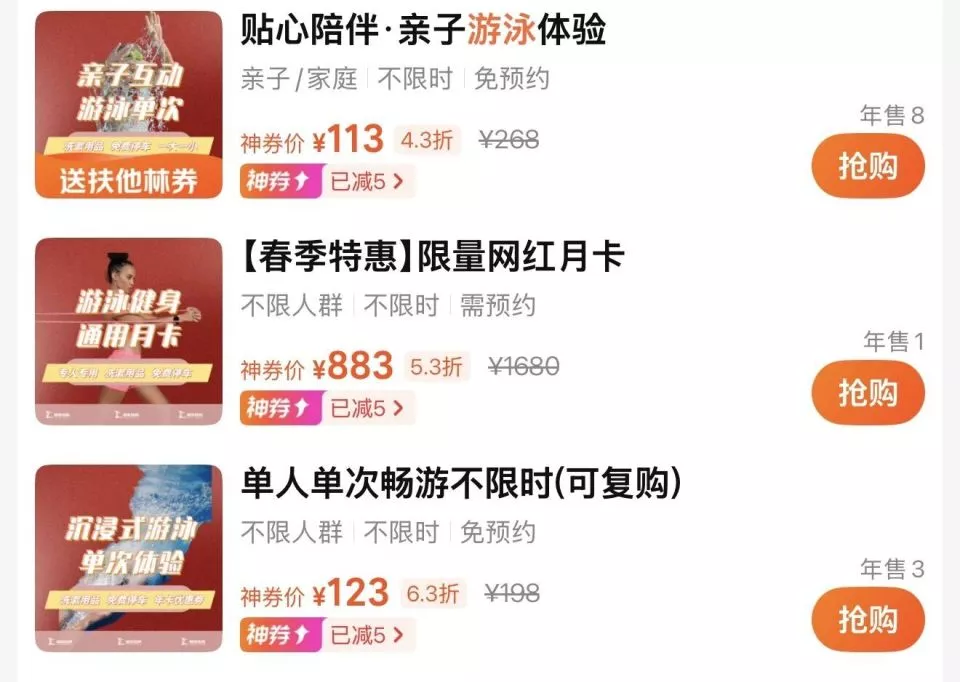
Task: Open the 【春季特惠】限量网红月卡 listing
Action: click(432, 257)
